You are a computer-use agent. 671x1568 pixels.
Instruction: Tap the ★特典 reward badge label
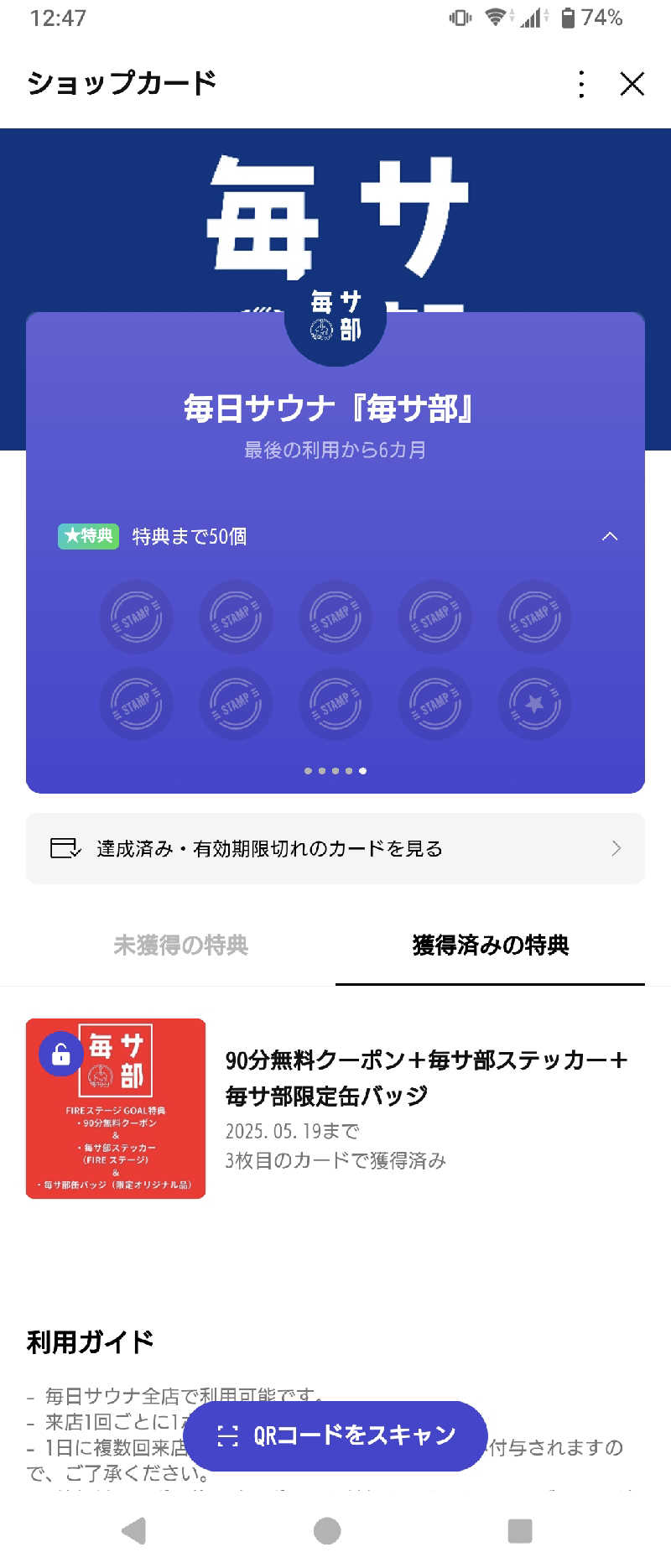click(88, 536)
